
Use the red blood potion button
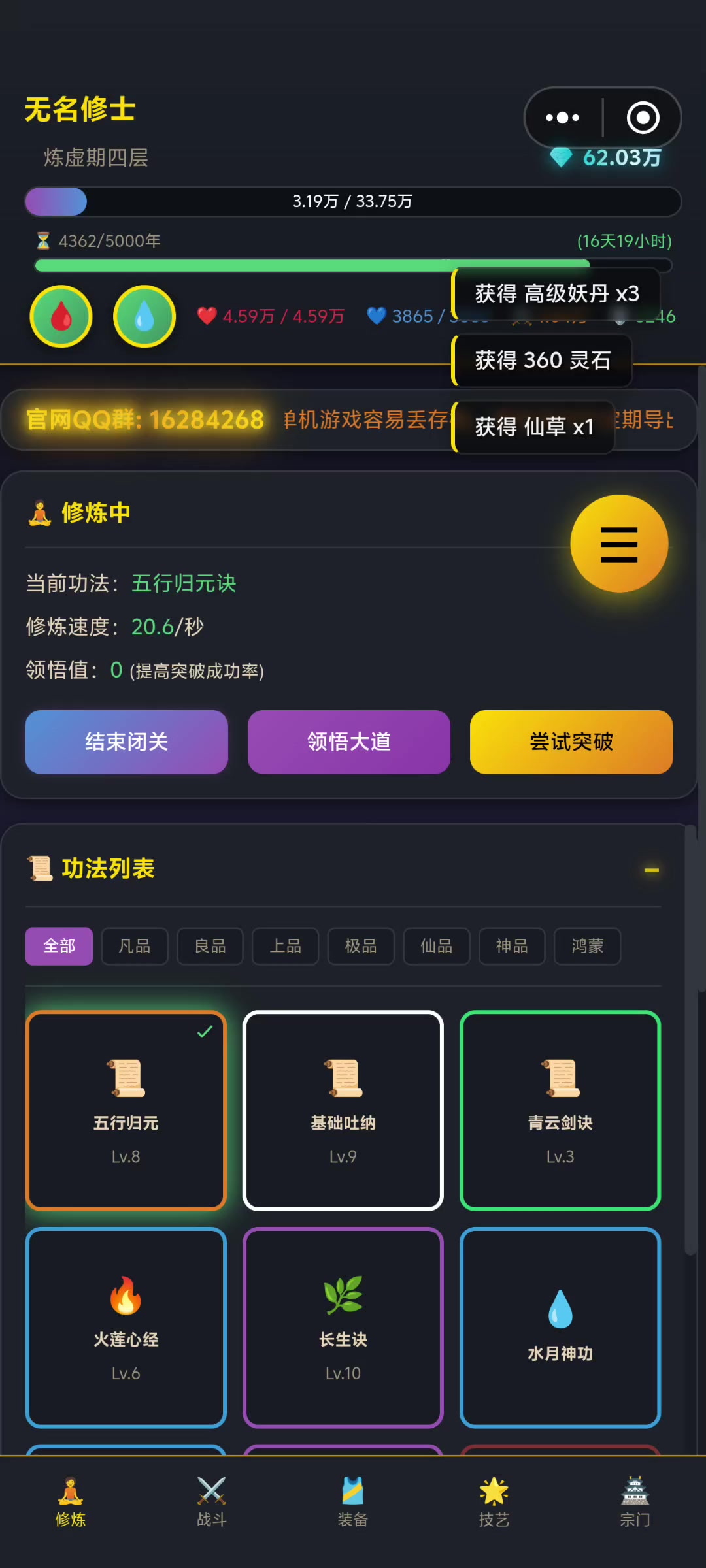pyautogui.click(x=61, y=317)
